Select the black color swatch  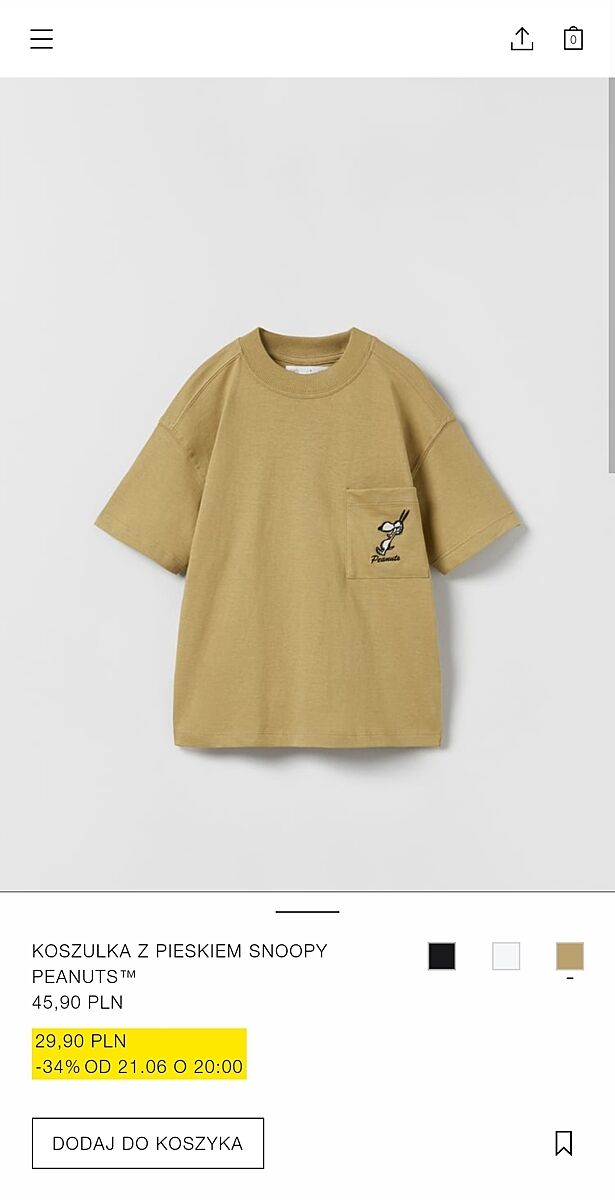(442, 956)
